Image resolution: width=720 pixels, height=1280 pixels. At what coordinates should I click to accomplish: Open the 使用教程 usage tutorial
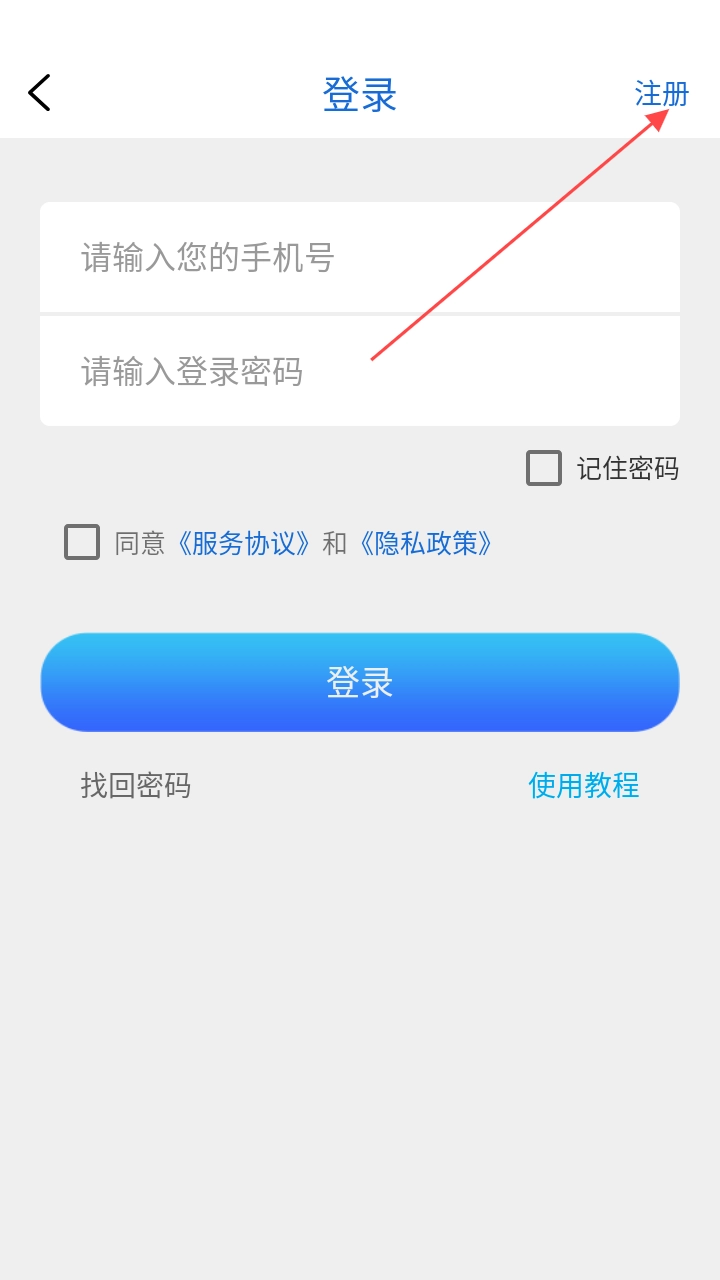coord(583,785)
